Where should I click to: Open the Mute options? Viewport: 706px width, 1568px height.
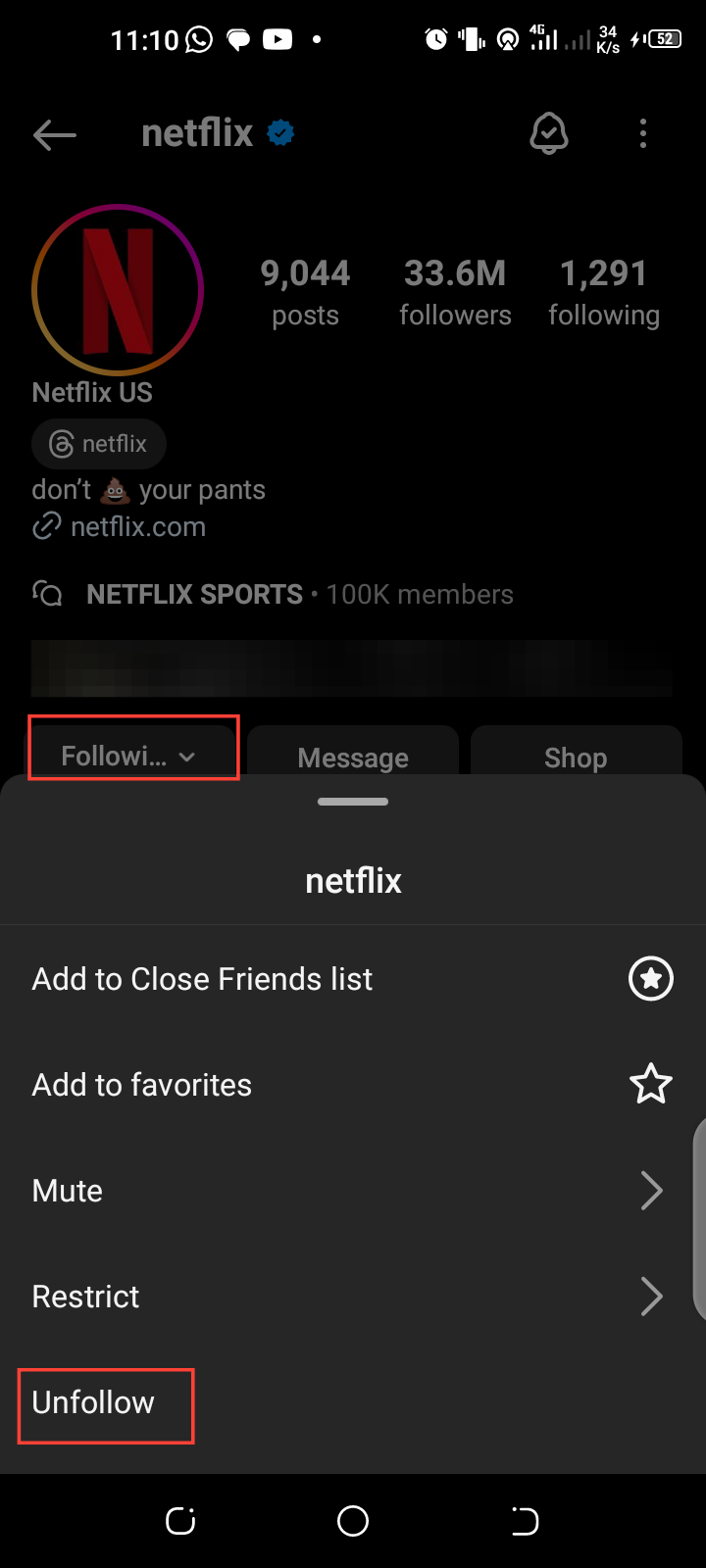click(x=353, y=1191)
